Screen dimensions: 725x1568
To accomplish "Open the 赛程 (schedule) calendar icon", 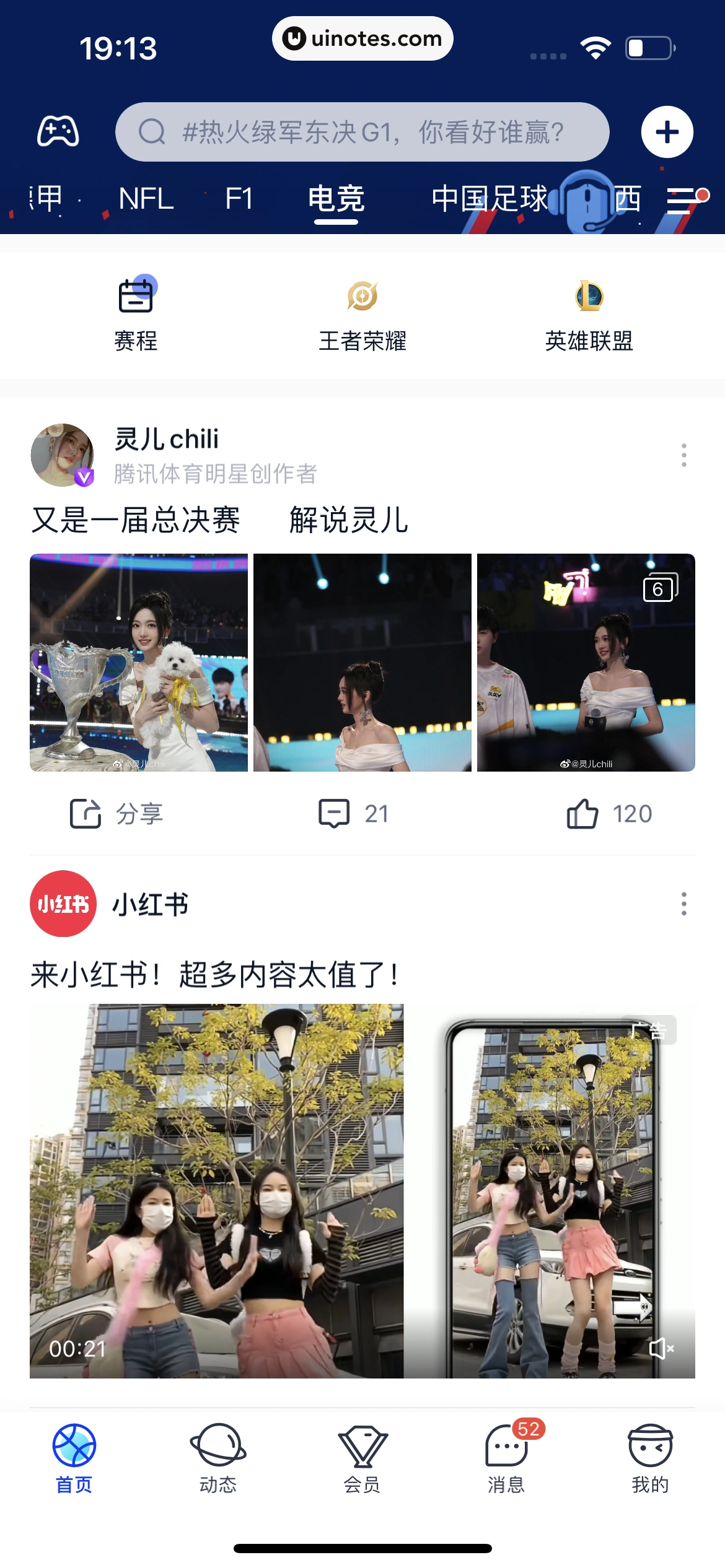I will (136, 298).
